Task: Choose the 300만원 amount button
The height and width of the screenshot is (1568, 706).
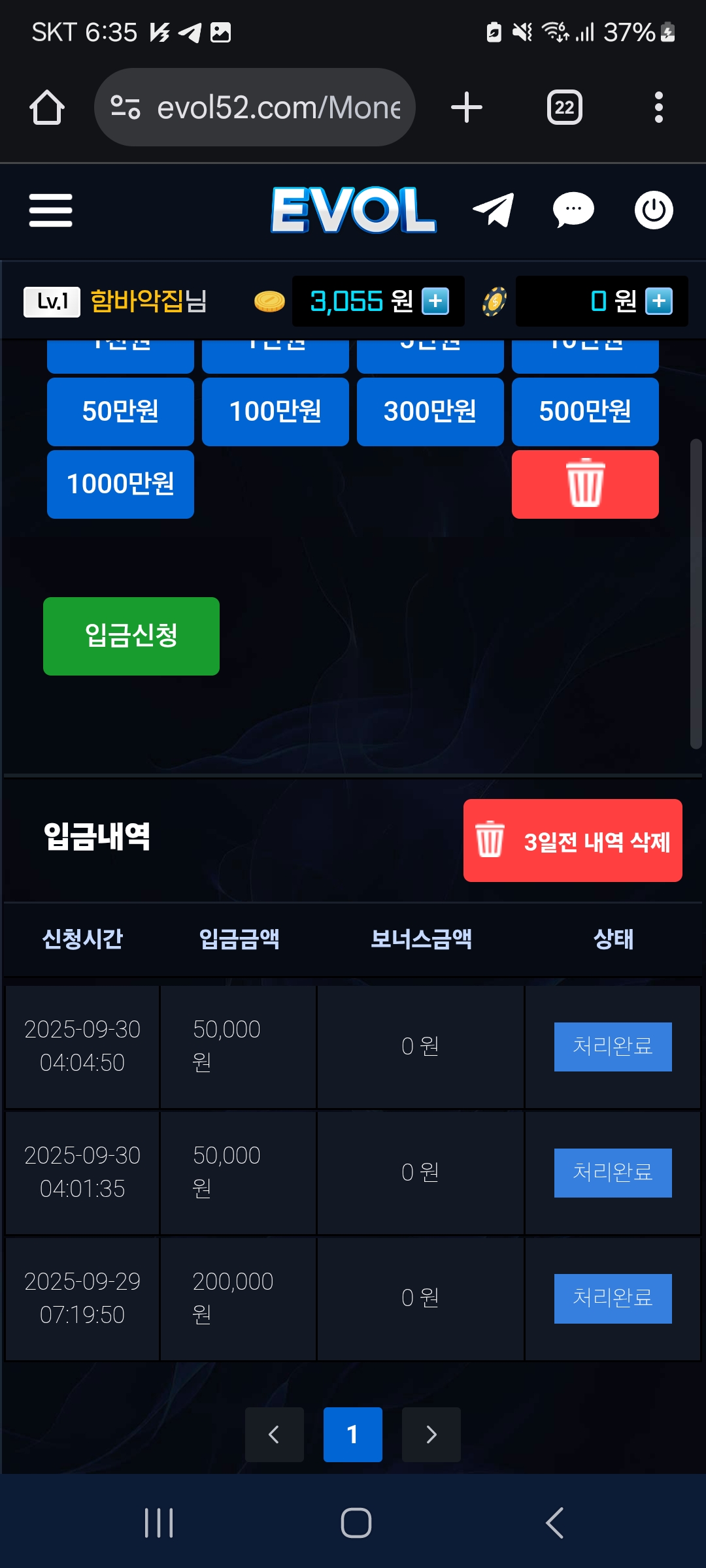Action: pyautogui.click(x=430, y=412)
